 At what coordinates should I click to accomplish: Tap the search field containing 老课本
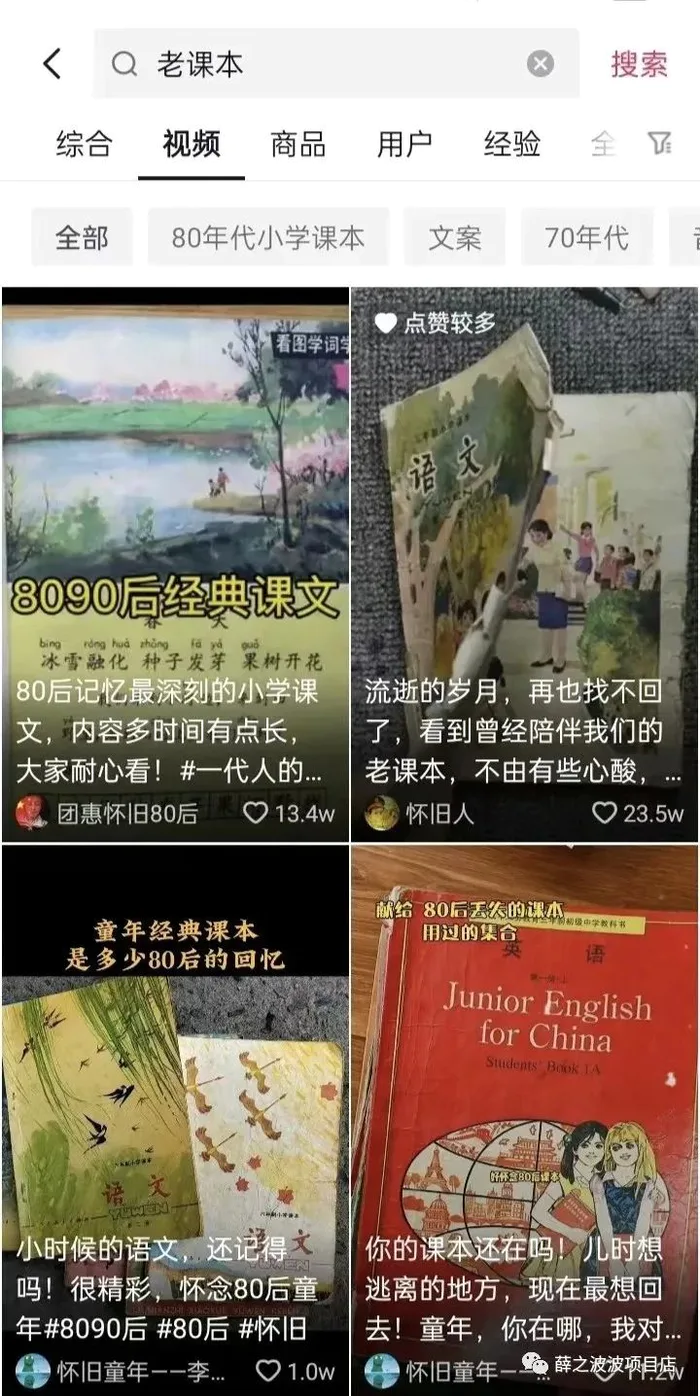click(x=320, y=64)
